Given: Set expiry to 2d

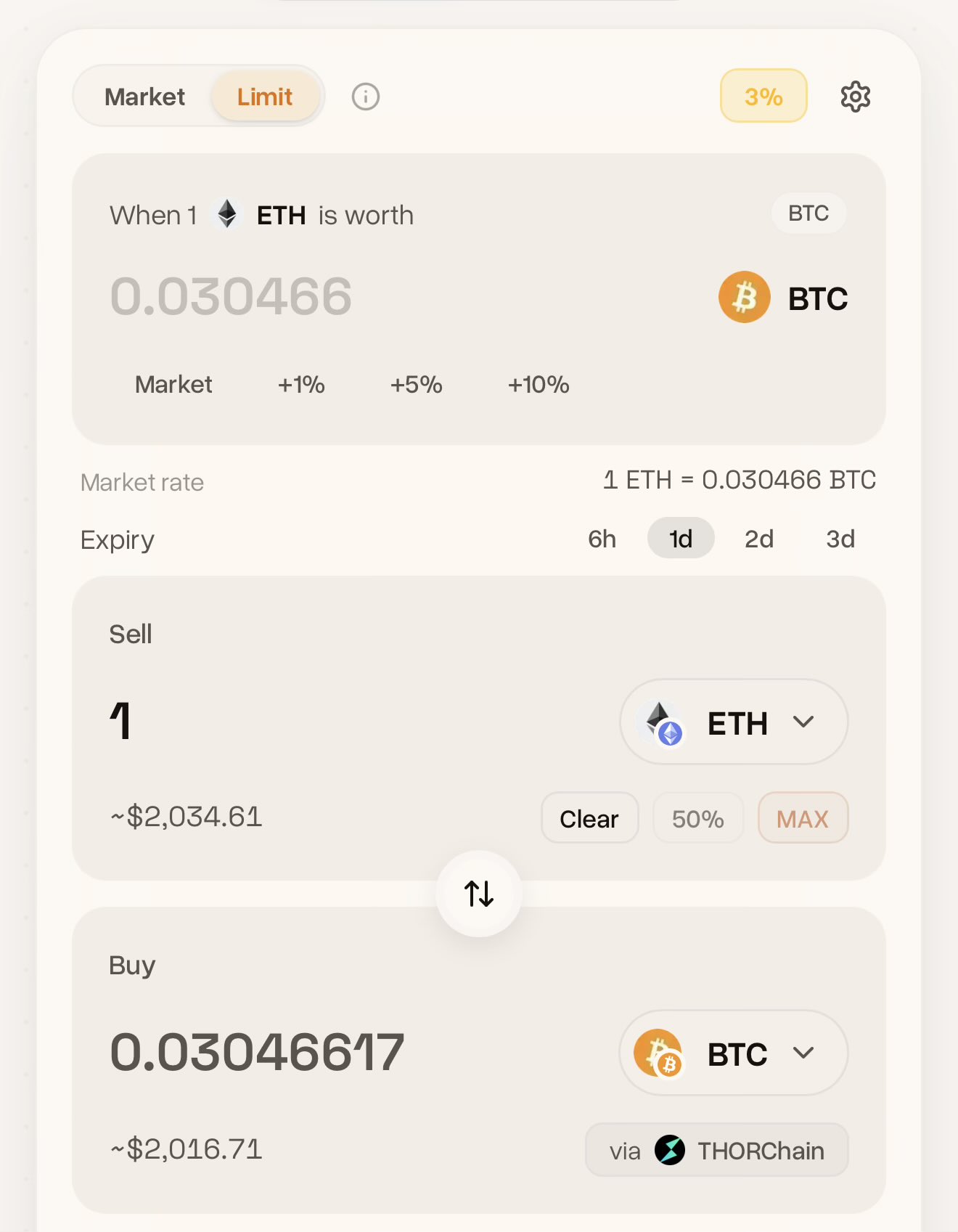Looking at the screenshot, I should pos(759,539).
